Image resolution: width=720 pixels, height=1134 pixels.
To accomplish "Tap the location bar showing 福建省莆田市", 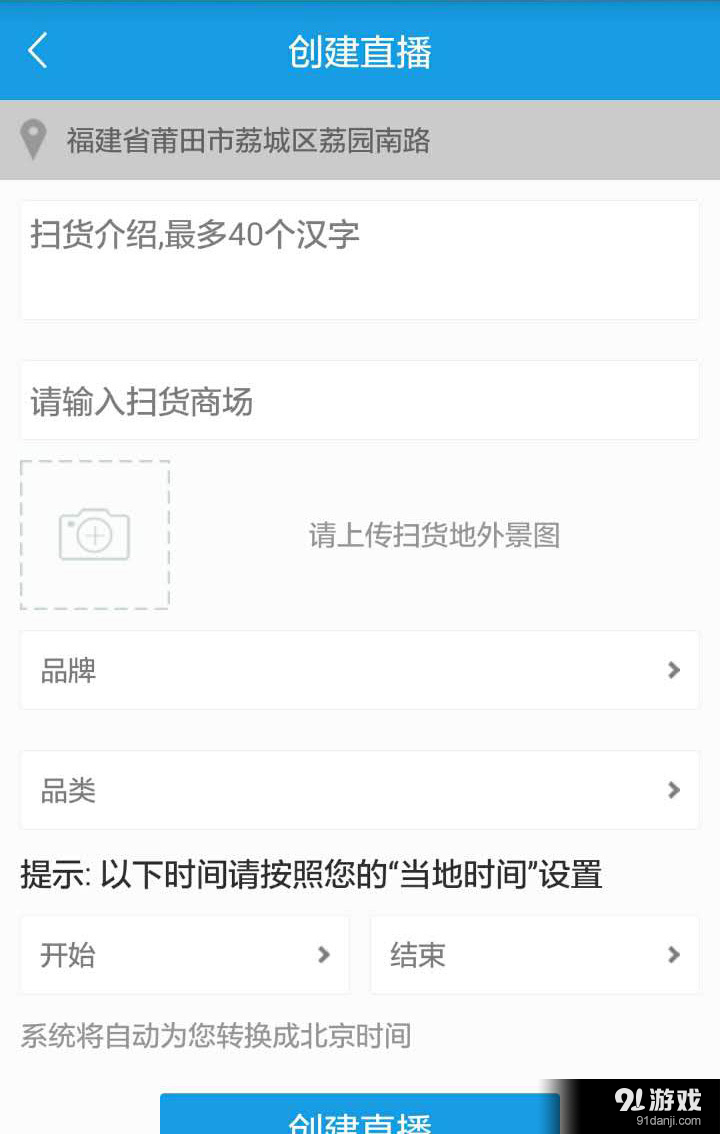I will [x=360, y=140].
